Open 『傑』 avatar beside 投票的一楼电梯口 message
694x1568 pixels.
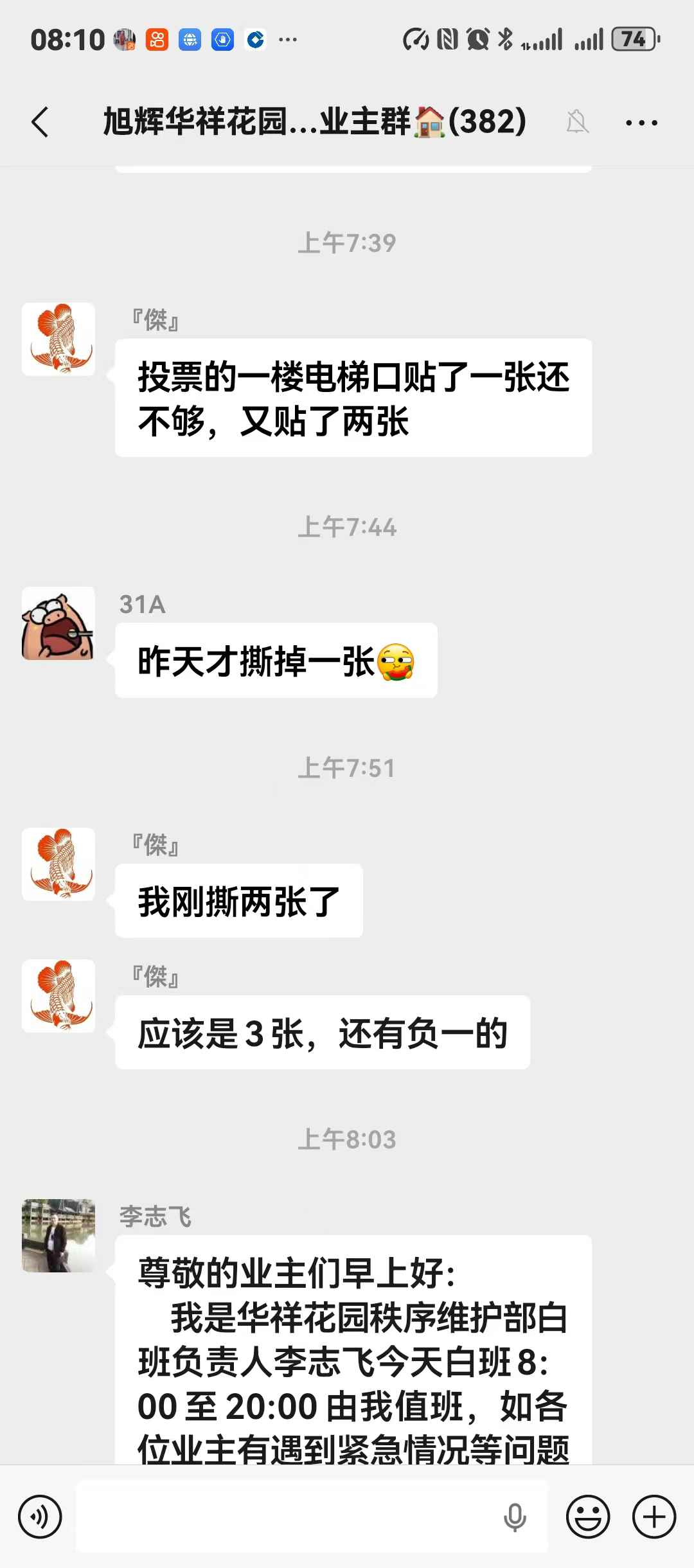[x=58, y=339]
